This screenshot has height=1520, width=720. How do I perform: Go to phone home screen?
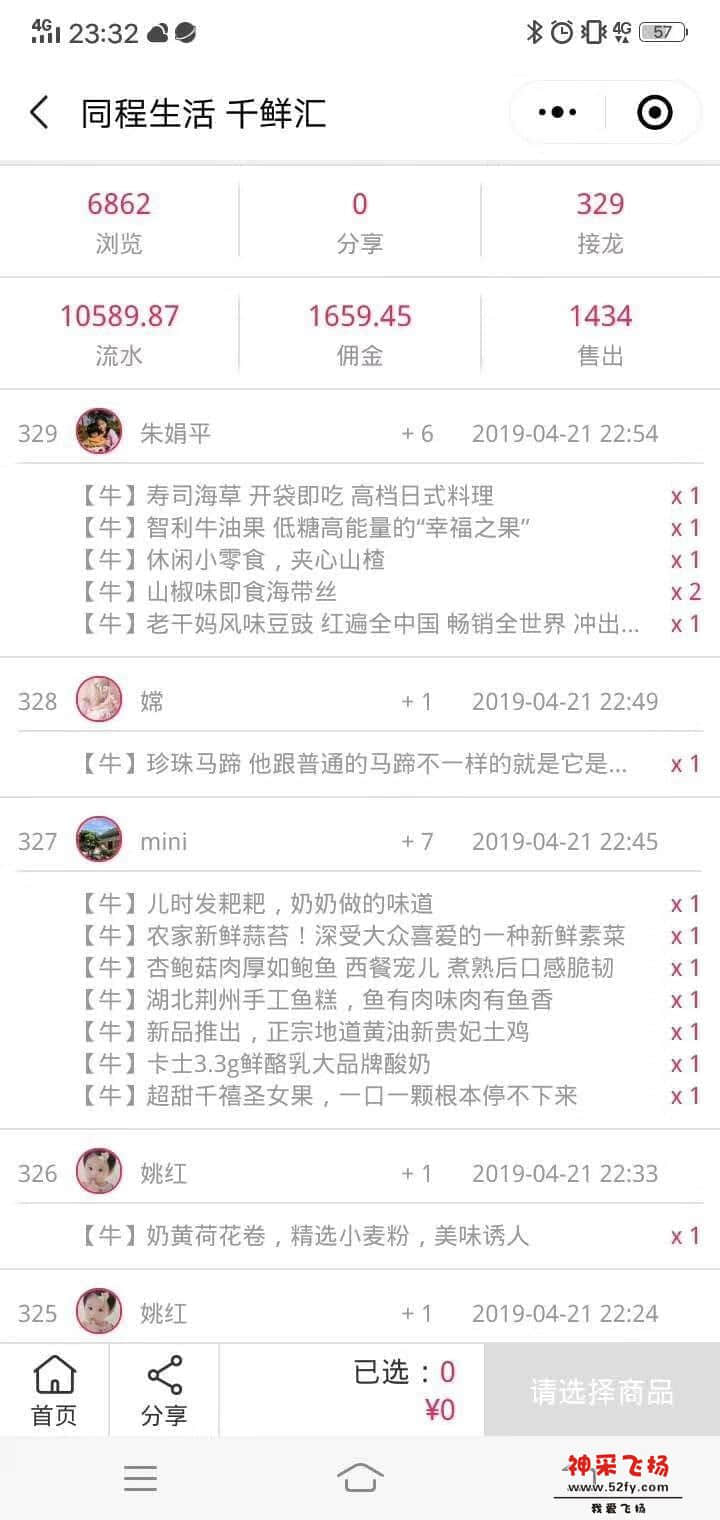click(x=360, y=1477)
